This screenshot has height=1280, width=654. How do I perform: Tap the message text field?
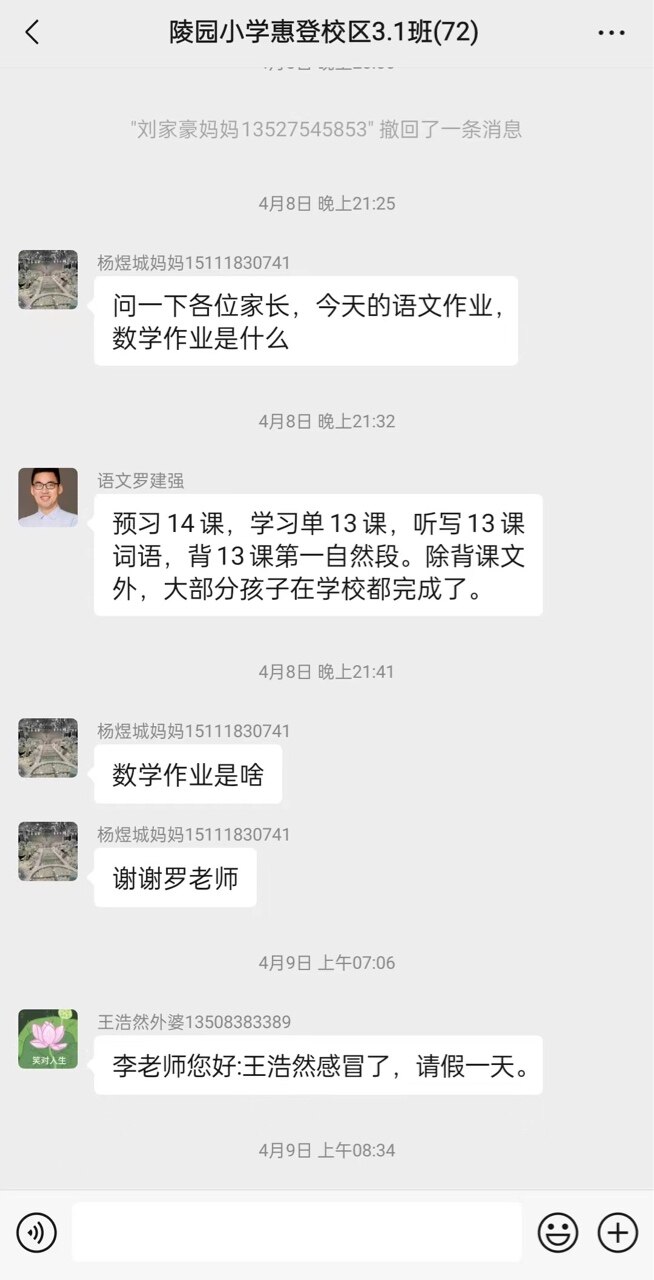point(297,1232)
